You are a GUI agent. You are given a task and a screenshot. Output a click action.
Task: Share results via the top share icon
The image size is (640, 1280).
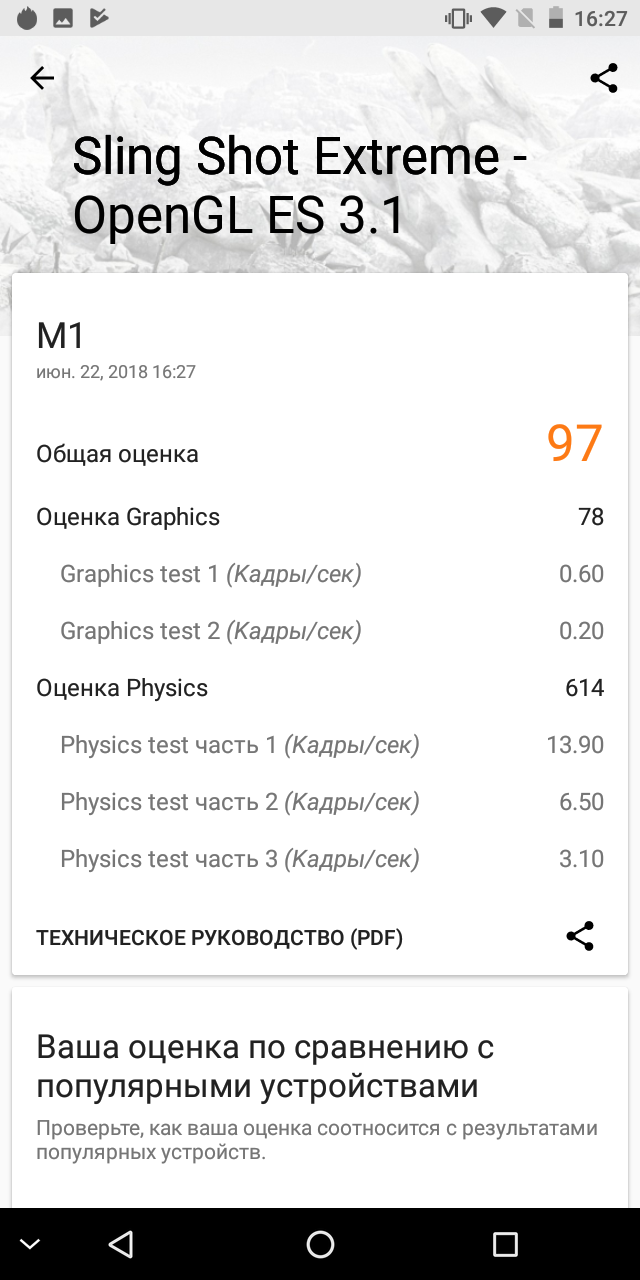(604, 78)
